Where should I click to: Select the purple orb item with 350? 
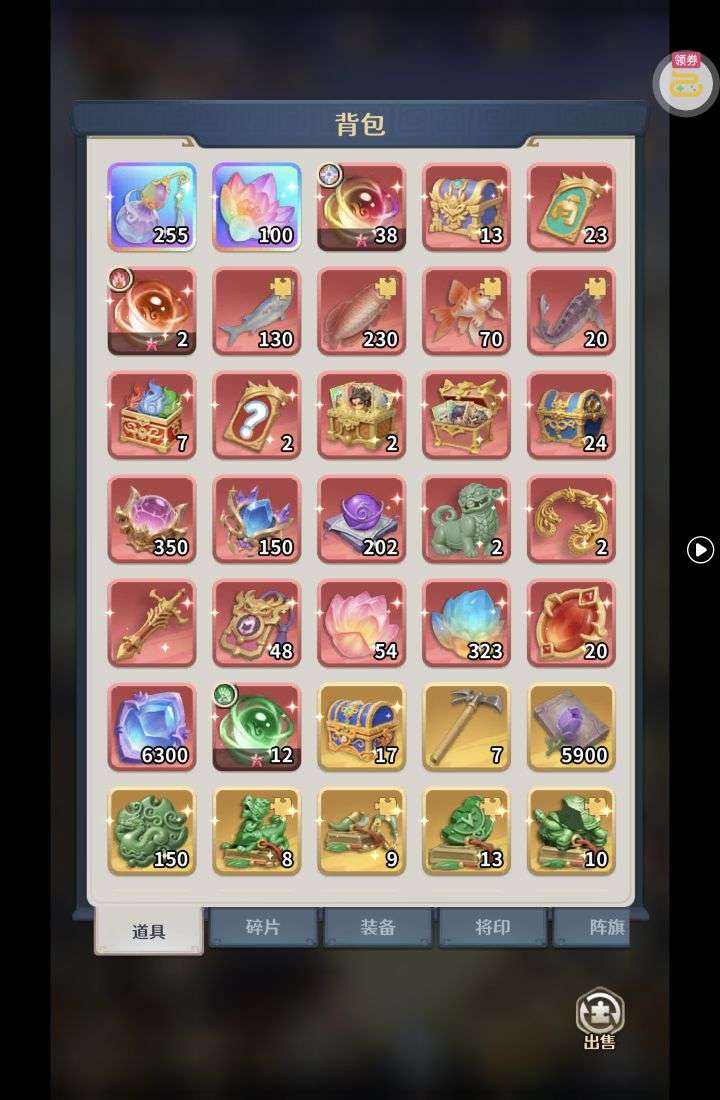click(151, 519)
